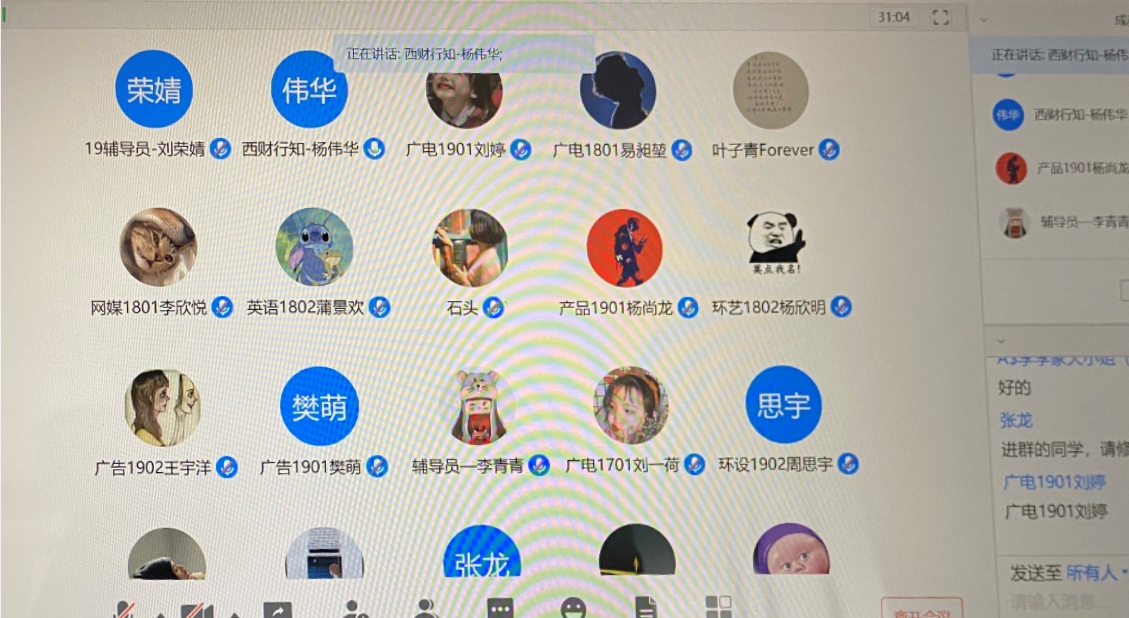Image resolution: width=1129 pixels, height=618 pixels.
Task: Open 环设1902周思宇's participant tile
Action: [x=784, y=405]
